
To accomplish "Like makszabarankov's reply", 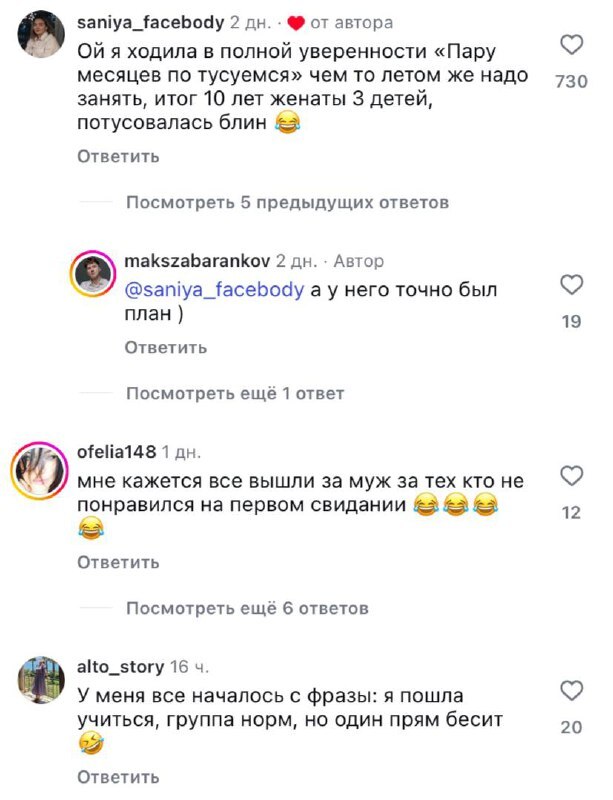I will (571, 286).
